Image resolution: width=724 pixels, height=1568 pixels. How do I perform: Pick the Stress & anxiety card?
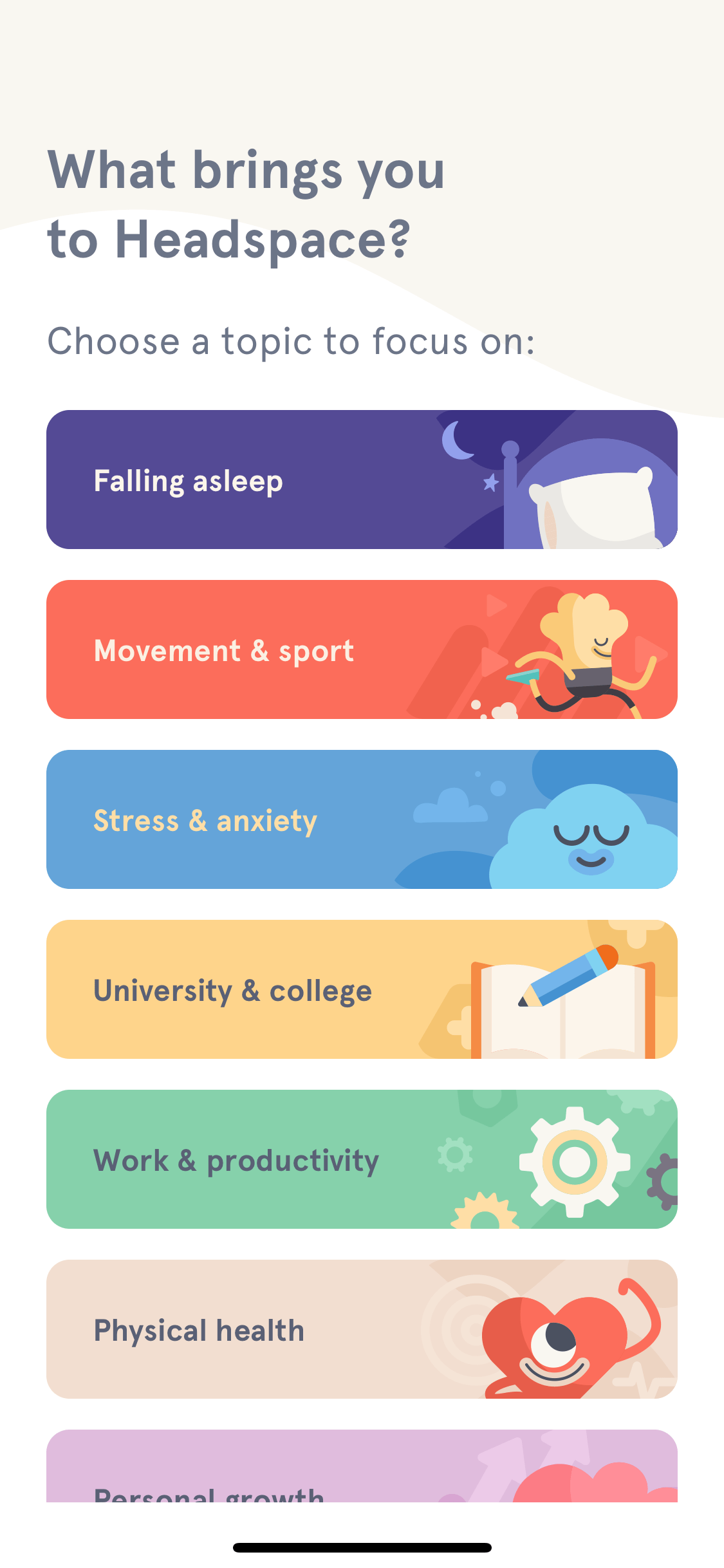pyautogui.click(x=362, y=819)
